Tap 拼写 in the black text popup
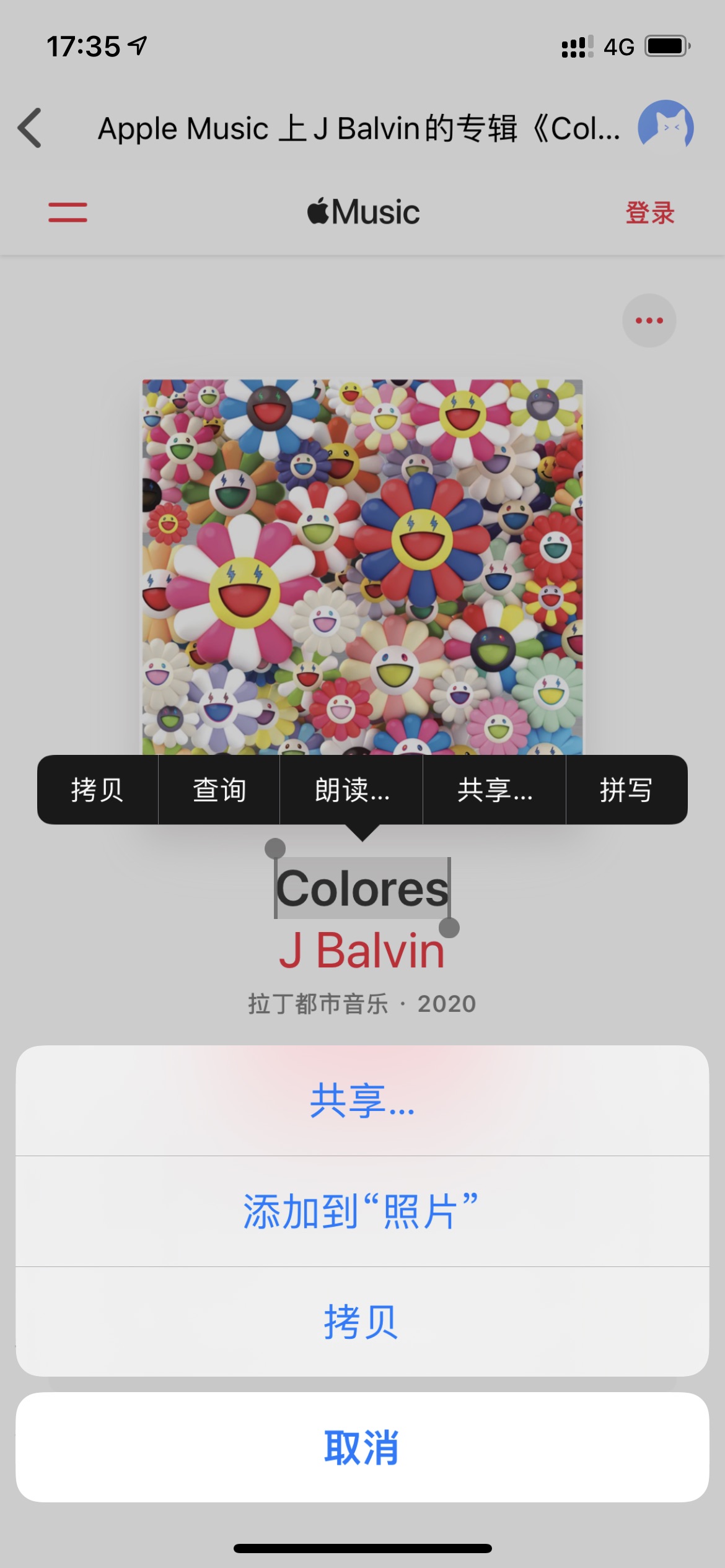The height and width of the screenshot is (1568, 725). [x=626, y=790]
